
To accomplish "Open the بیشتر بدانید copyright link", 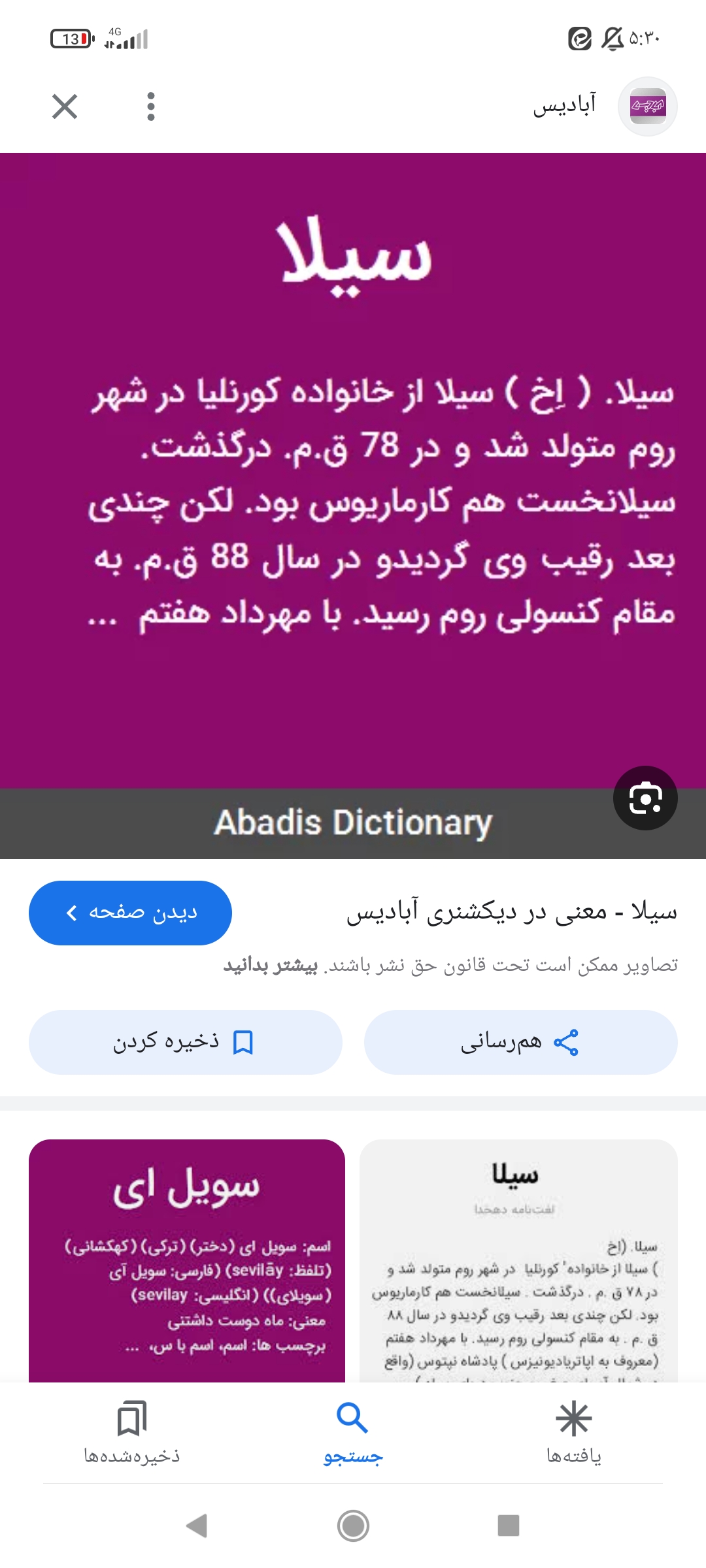I will click(x=271, y=966).
